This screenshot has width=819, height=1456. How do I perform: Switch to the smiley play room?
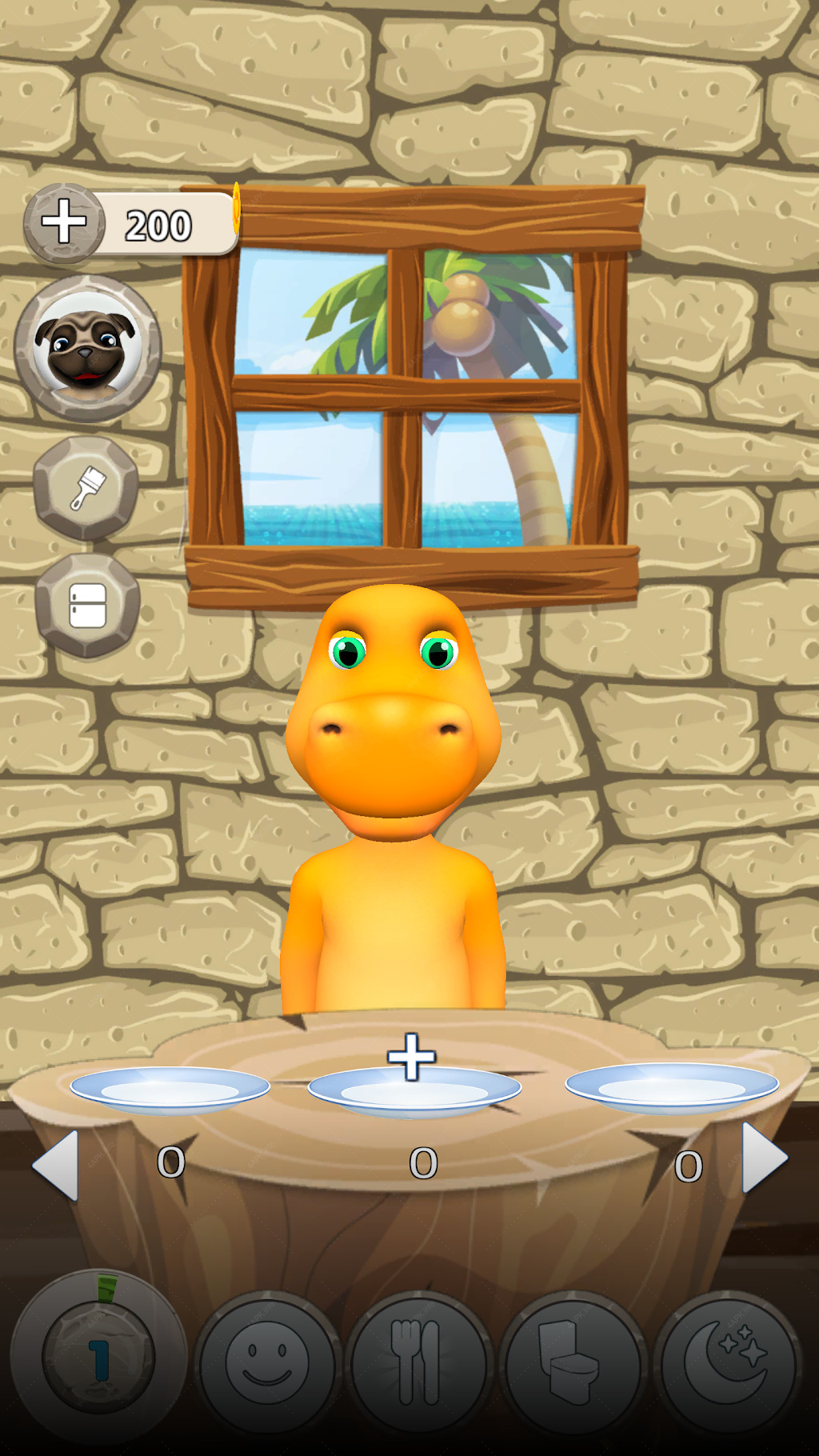tap(267, 1362)
